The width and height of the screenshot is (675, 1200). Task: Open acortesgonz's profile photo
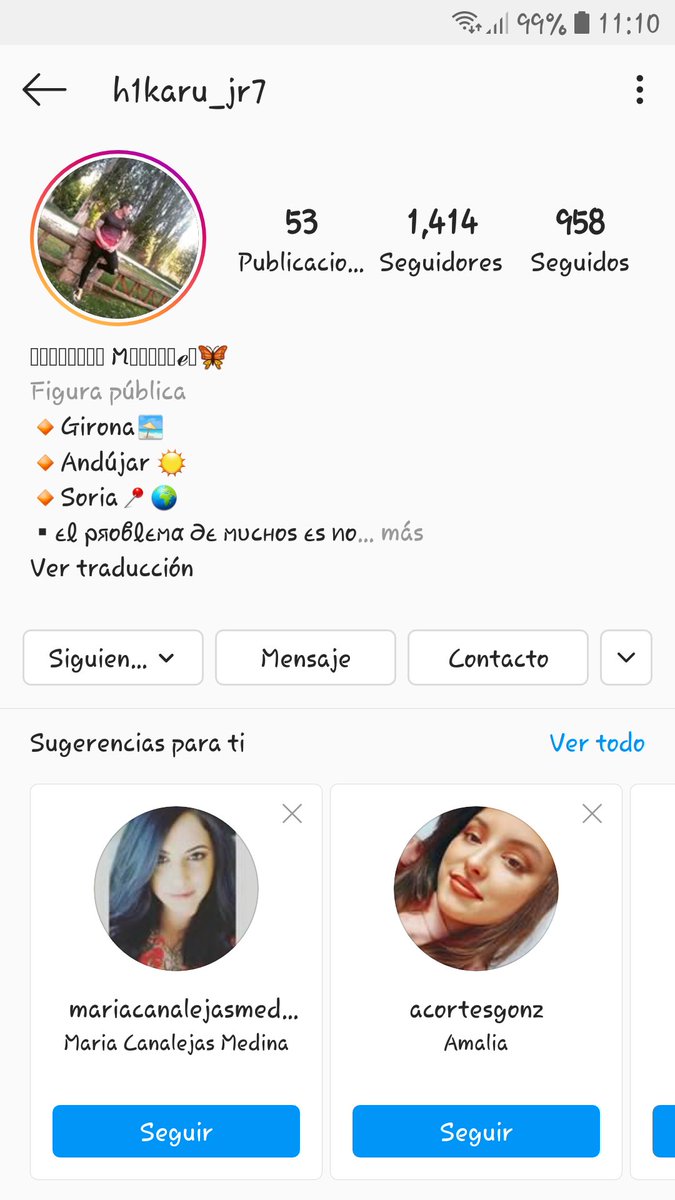pos(476,888)
